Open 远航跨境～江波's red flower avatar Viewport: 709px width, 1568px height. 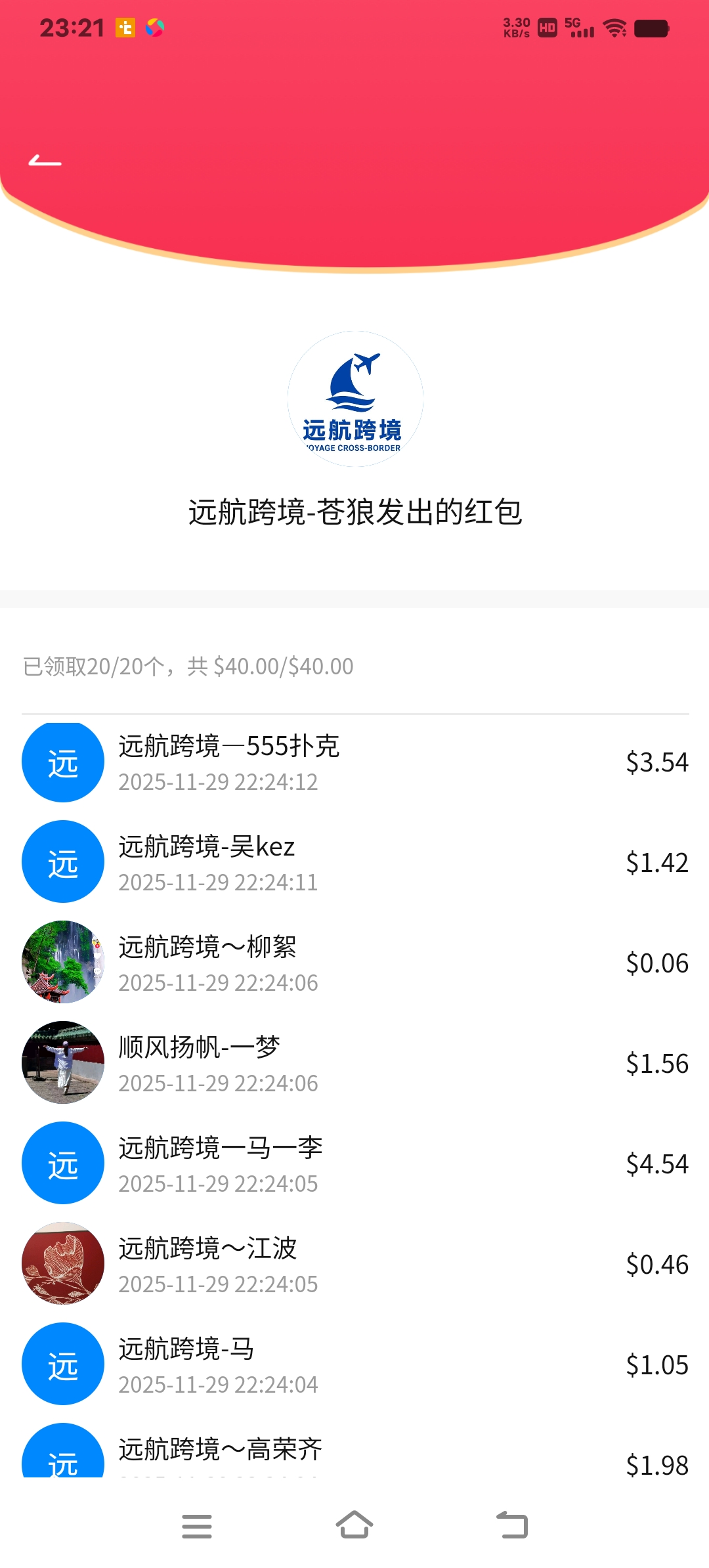coord(62,1263)
